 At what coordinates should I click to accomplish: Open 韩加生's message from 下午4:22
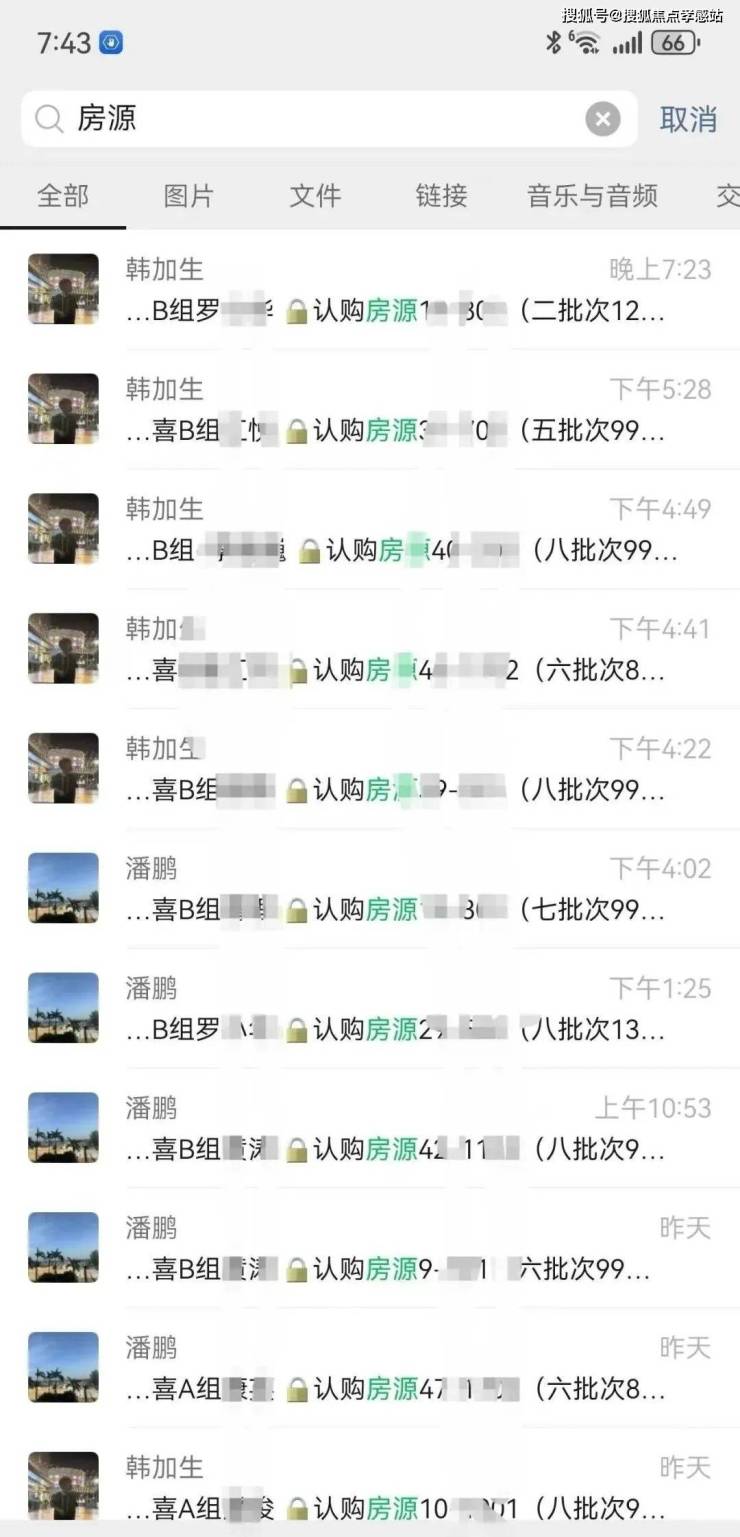400,770
